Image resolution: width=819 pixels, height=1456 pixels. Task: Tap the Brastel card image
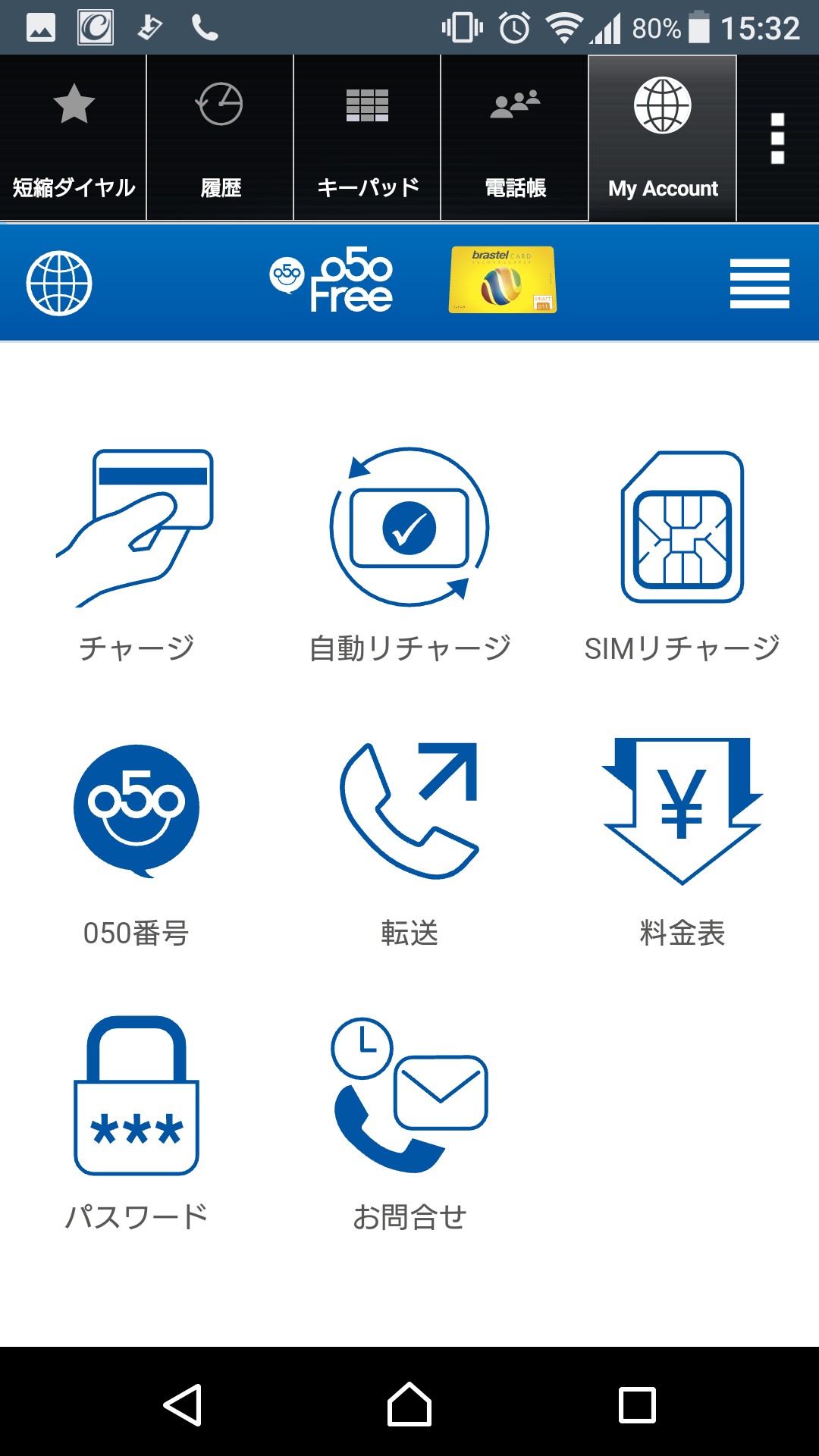click(x=502, y=280)
